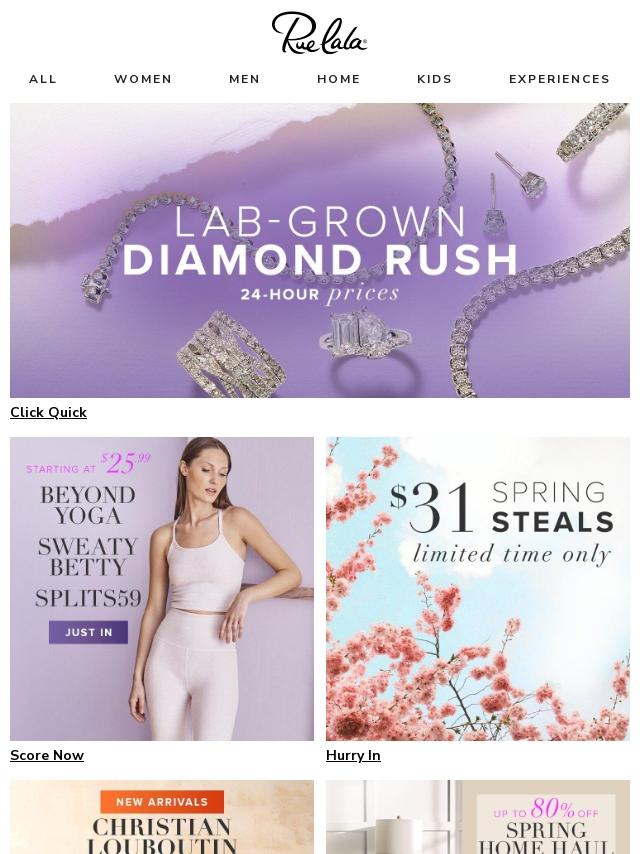Tap the Click Quick link
640x854 pixels.
click(x=48, y=412)
